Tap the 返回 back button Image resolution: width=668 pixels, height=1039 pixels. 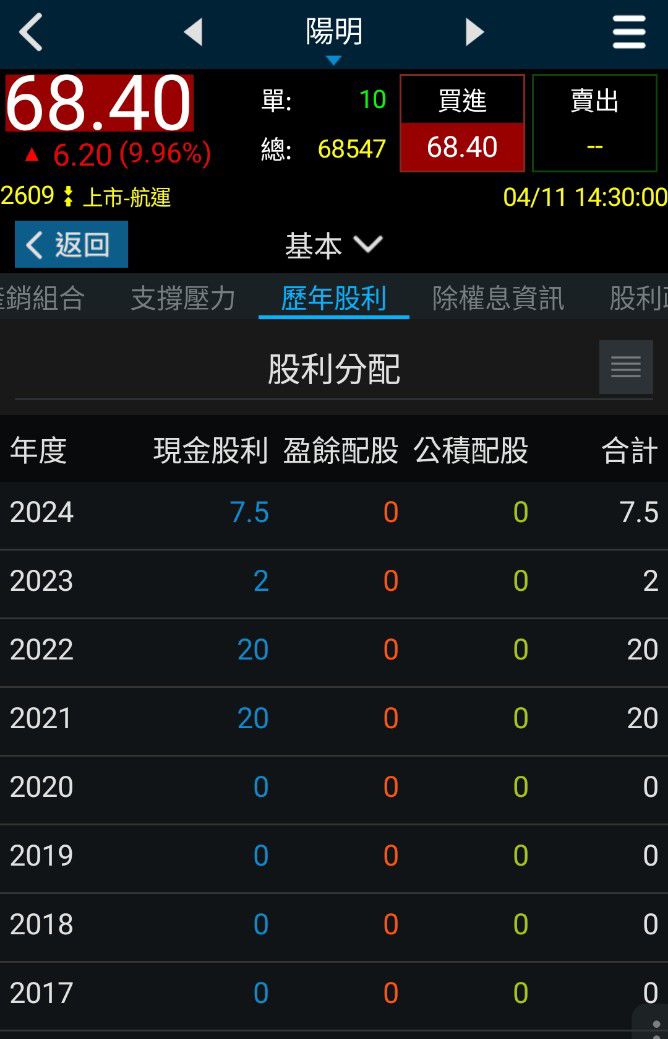click(71, 245)
